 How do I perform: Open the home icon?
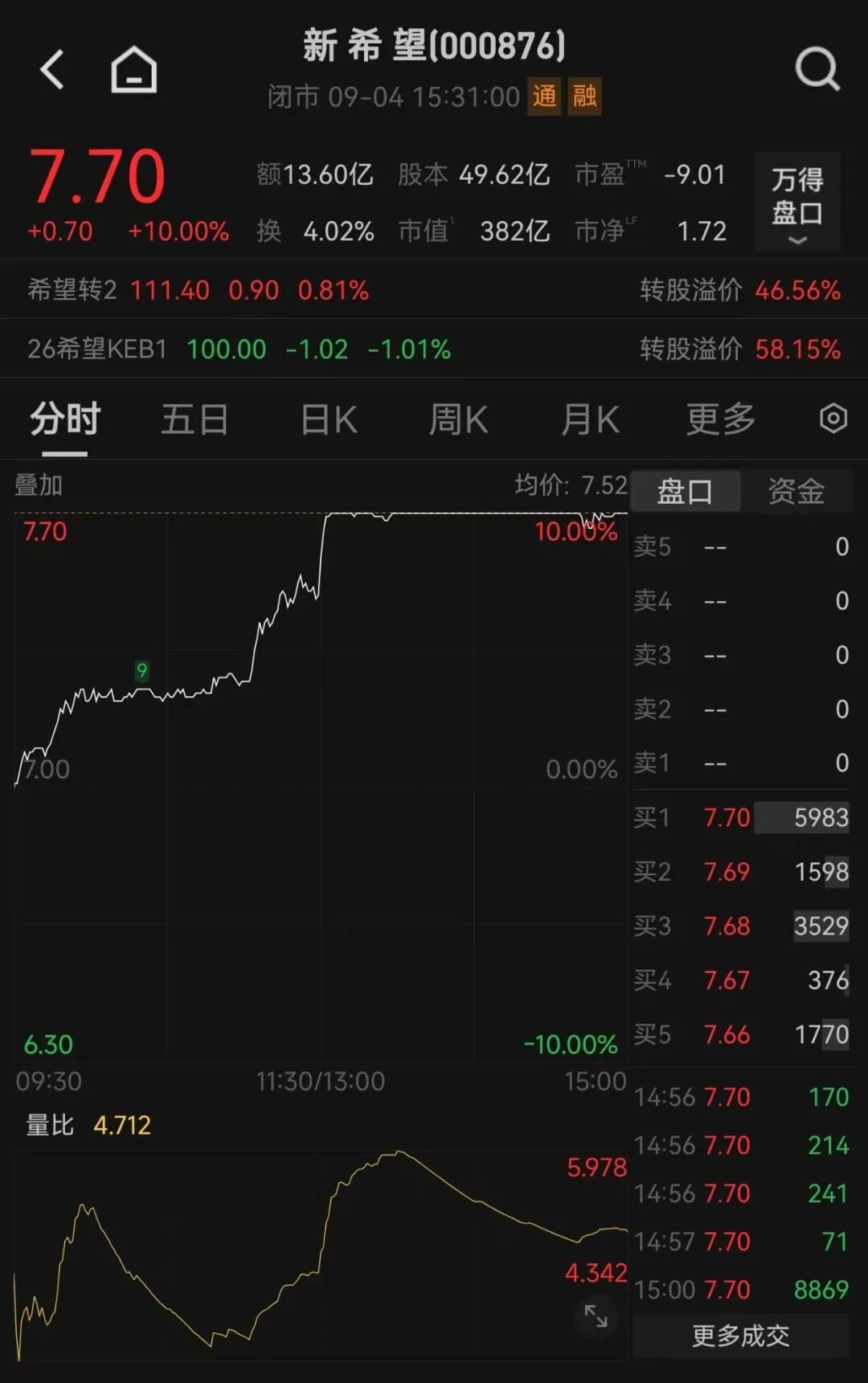[x=133, y=69]
